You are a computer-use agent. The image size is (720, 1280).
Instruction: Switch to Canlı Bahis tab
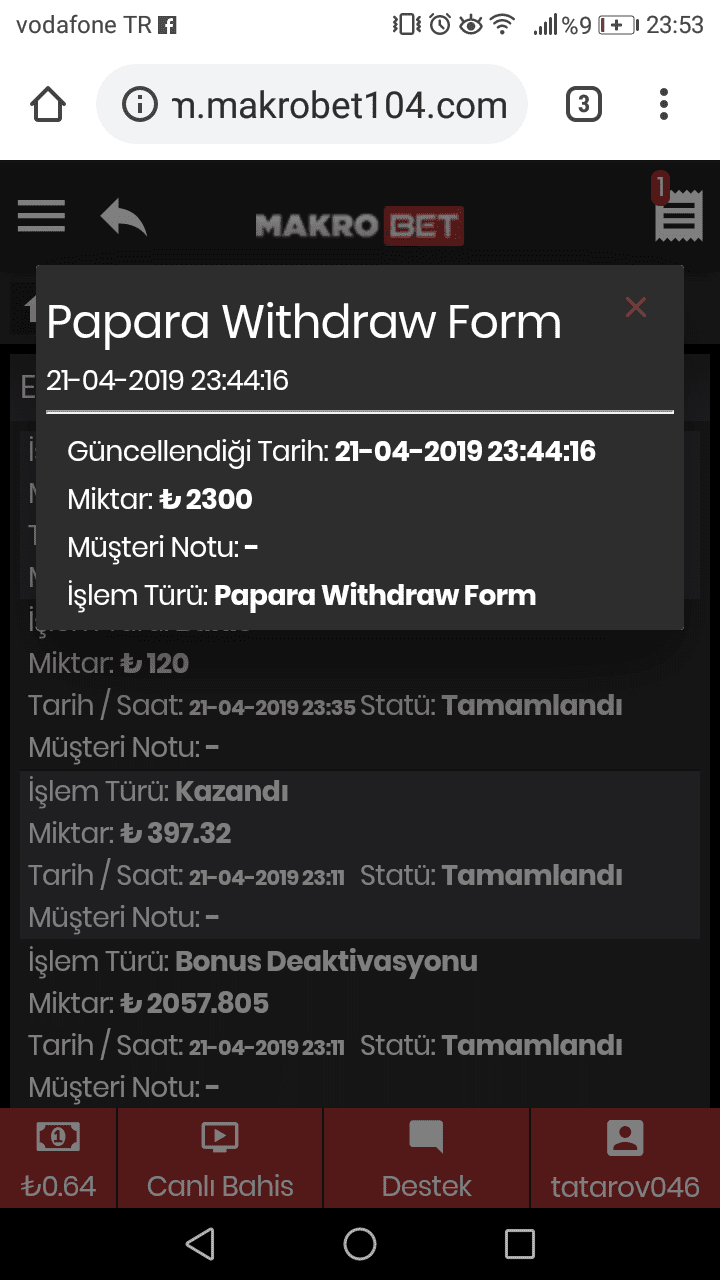(220, 1158)
